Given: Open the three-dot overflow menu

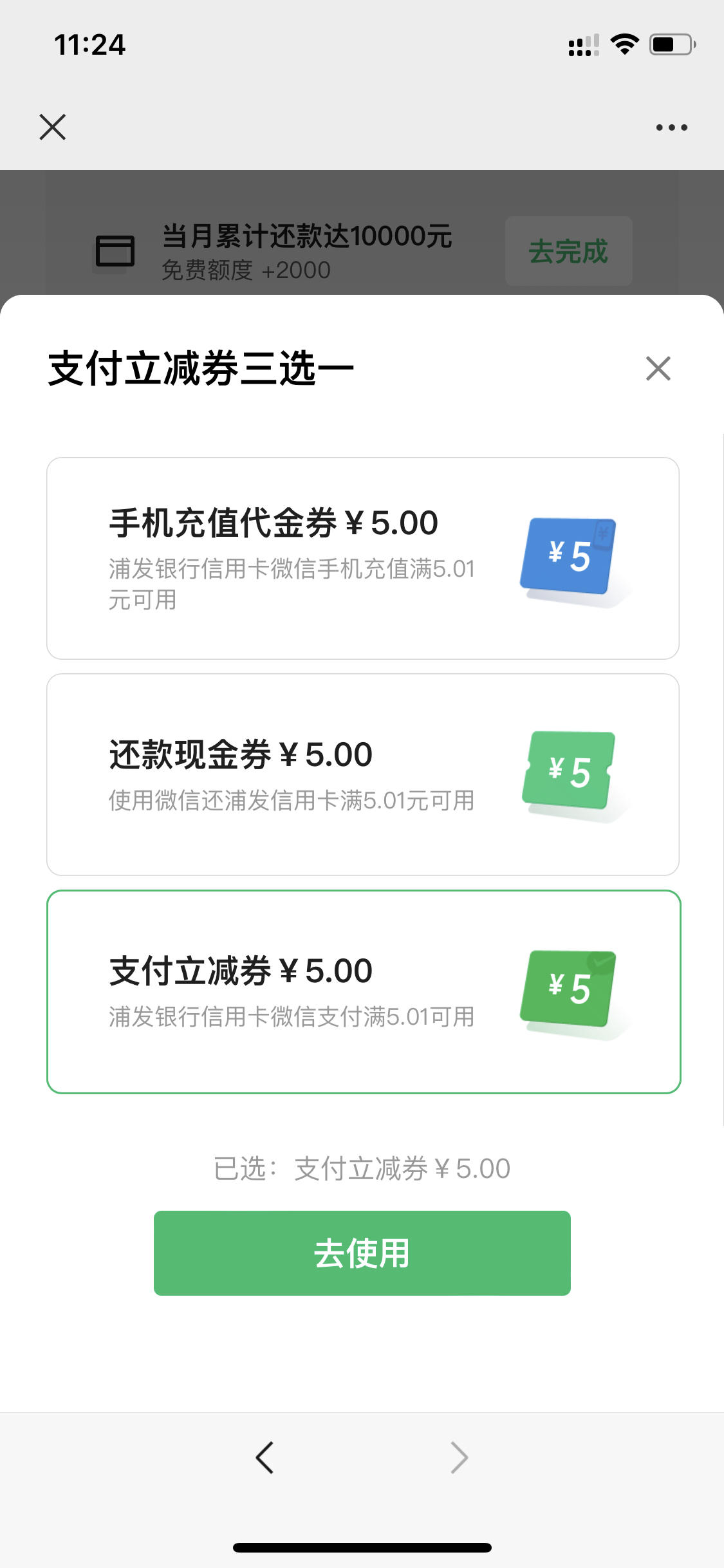Looking at the screenshot, I should [x=671, y=127].
